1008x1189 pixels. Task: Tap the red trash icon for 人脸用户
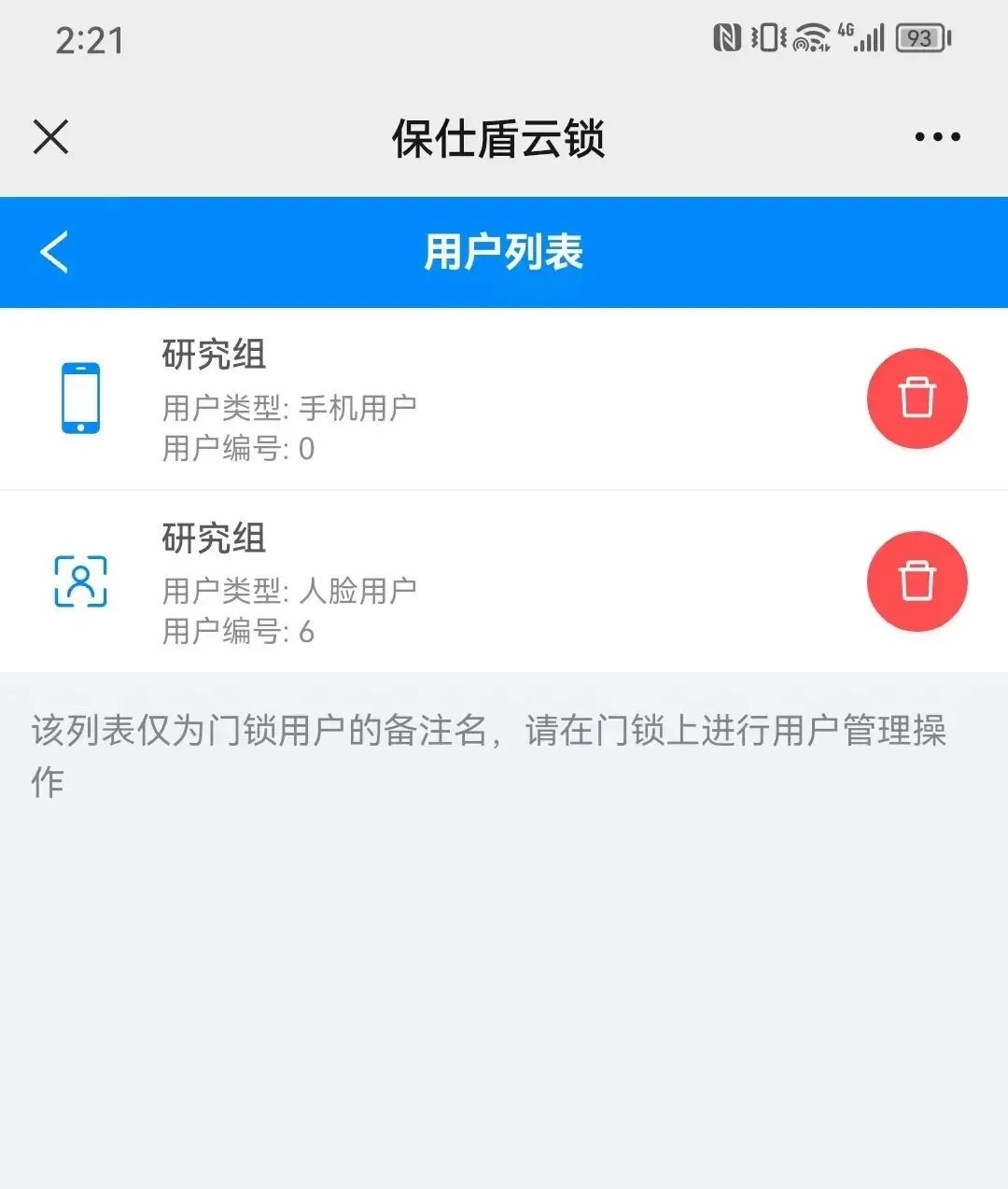pos(917,581)
